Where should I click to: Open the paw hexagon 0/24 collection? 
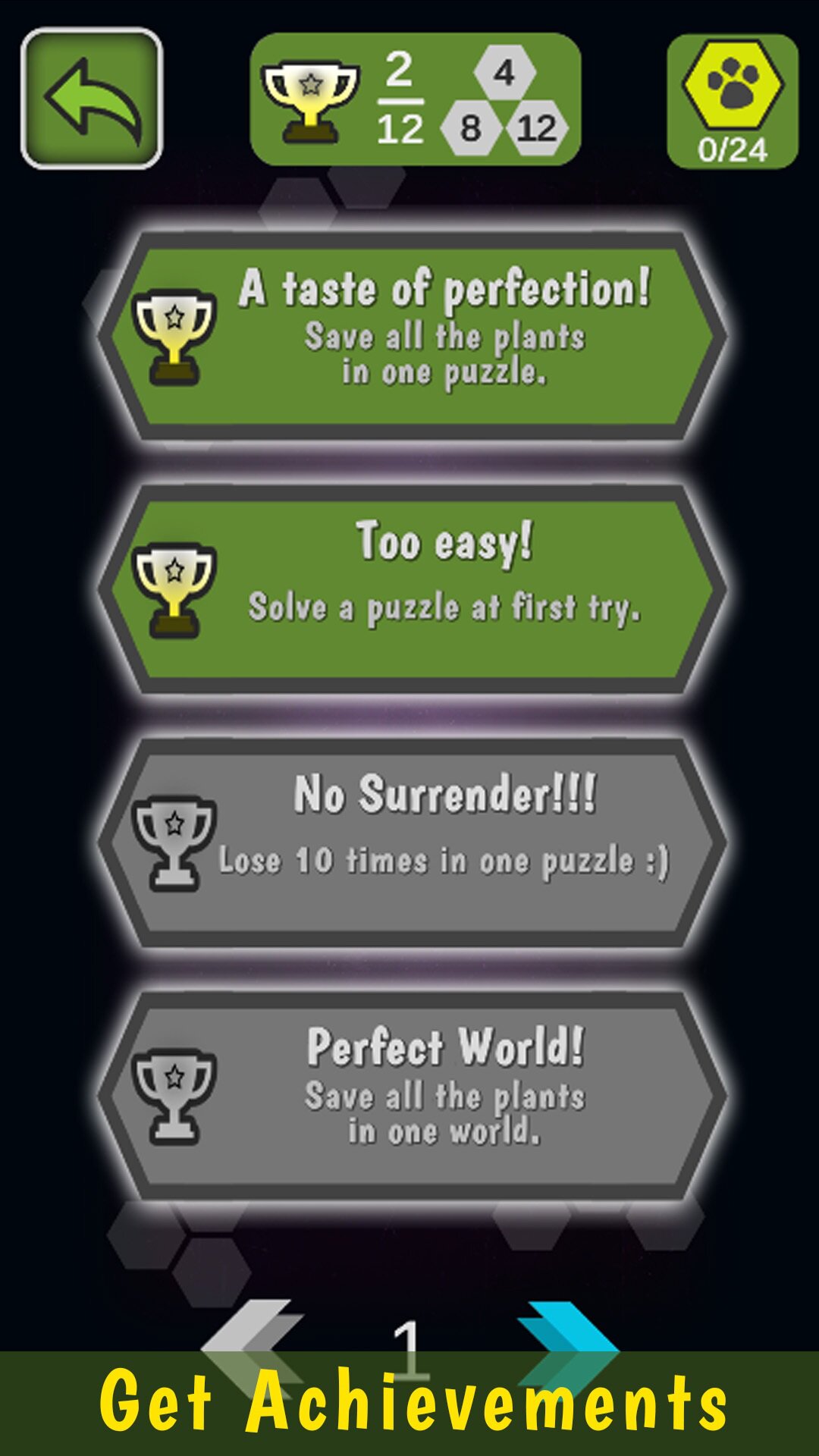click(733, 100)
